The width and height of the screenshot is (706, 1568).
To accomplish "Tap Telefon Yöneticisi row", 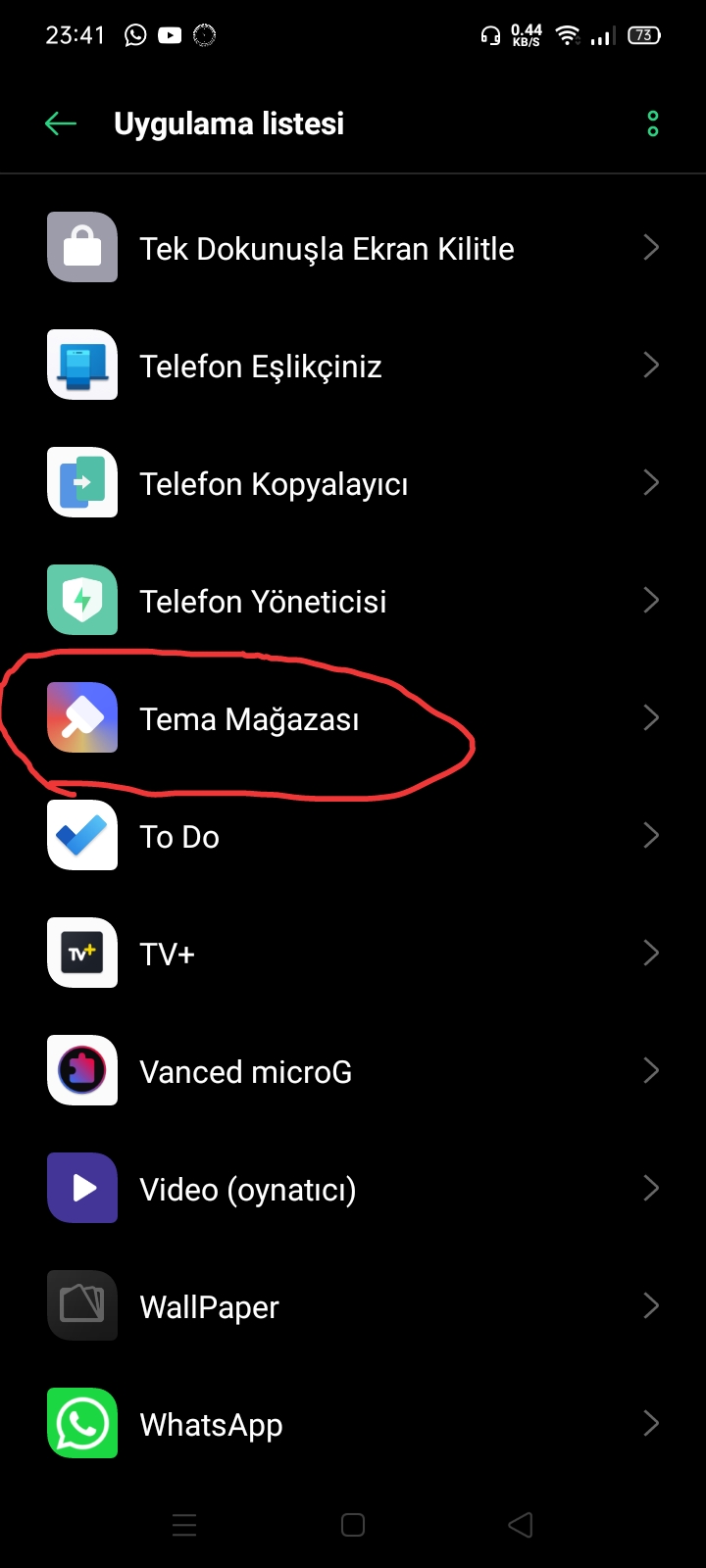I will (353, 601).
